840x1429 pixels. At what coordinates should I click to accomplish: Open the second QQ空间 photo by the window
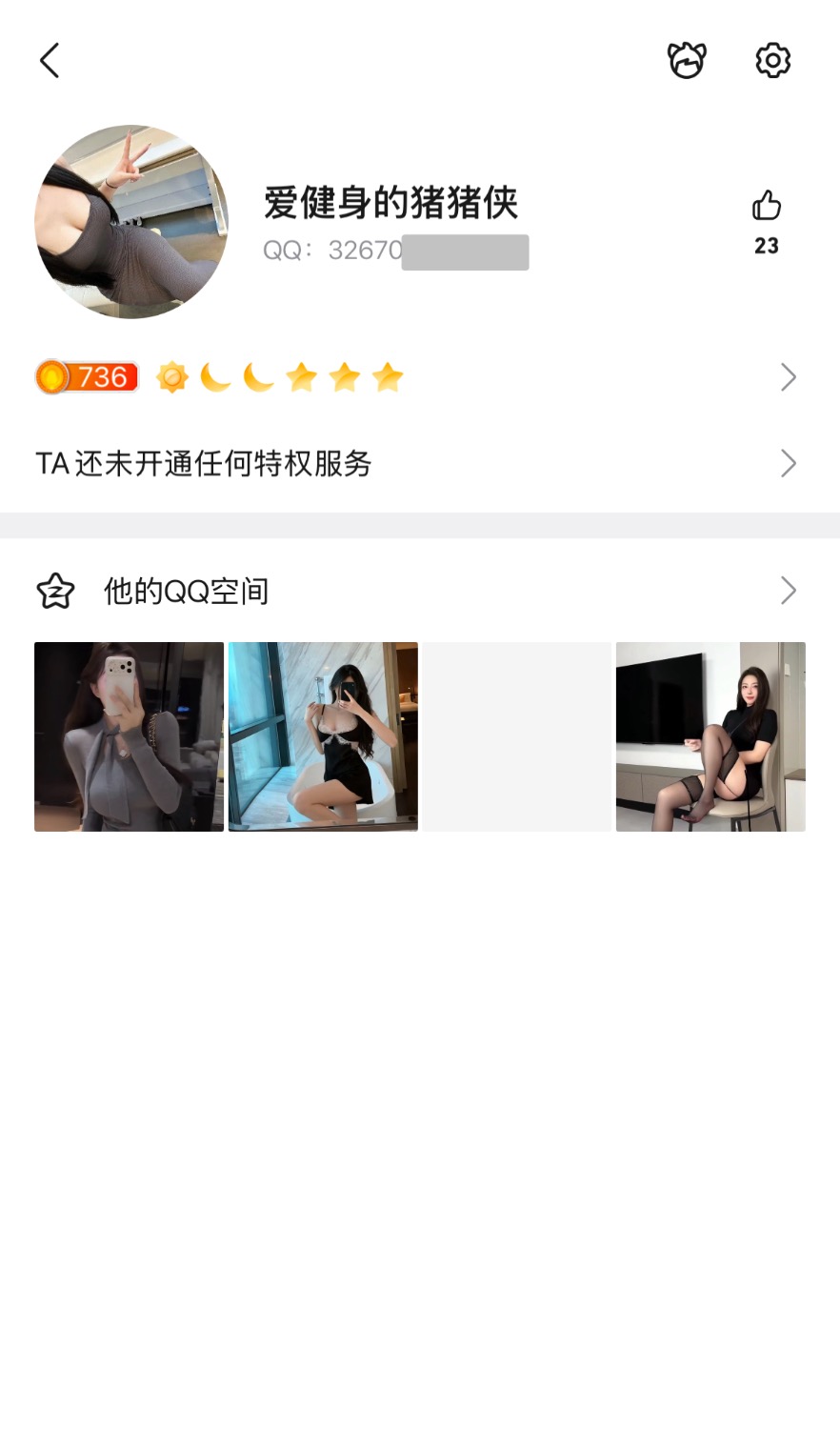(323, 736)
